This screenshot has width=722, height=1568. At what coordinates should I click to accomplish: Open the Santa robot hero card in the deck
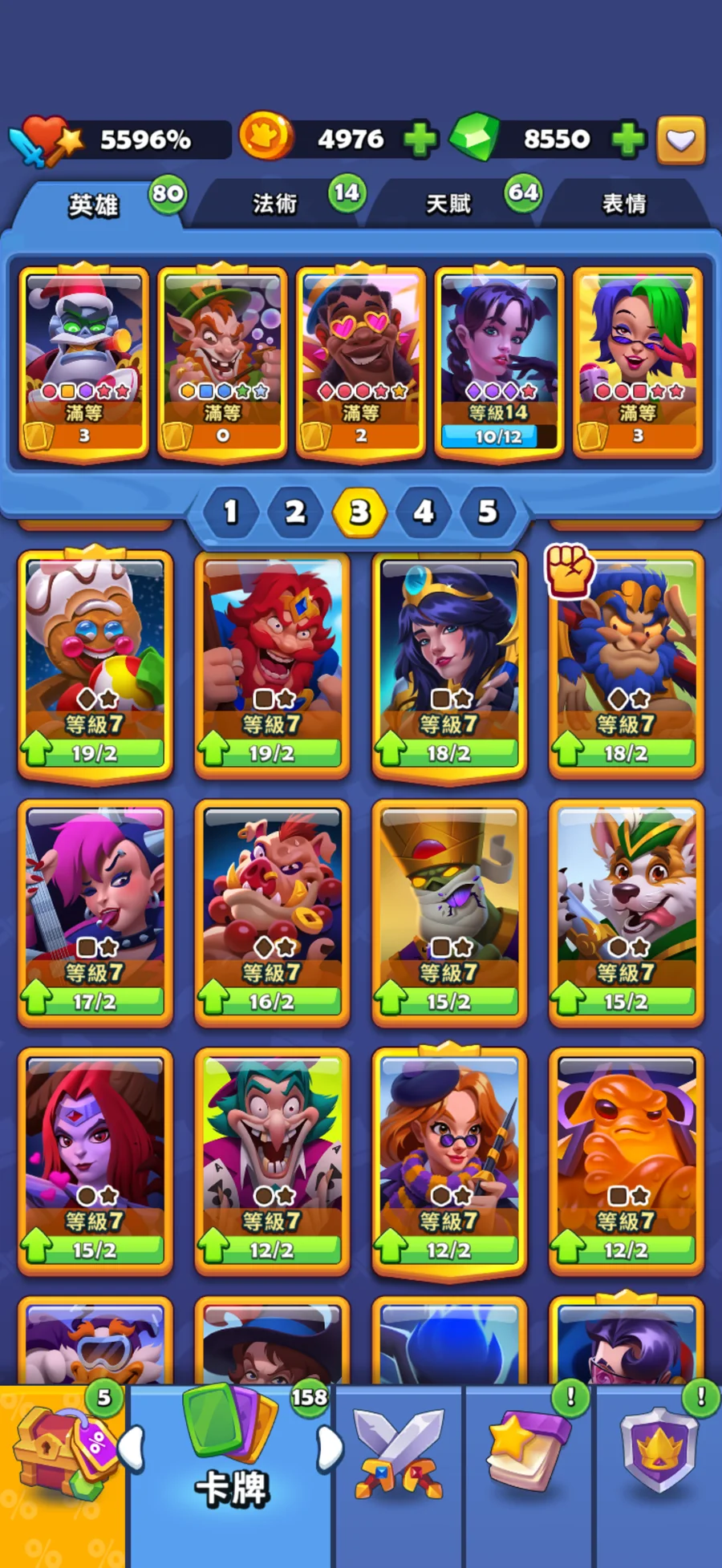click(84, 363)
